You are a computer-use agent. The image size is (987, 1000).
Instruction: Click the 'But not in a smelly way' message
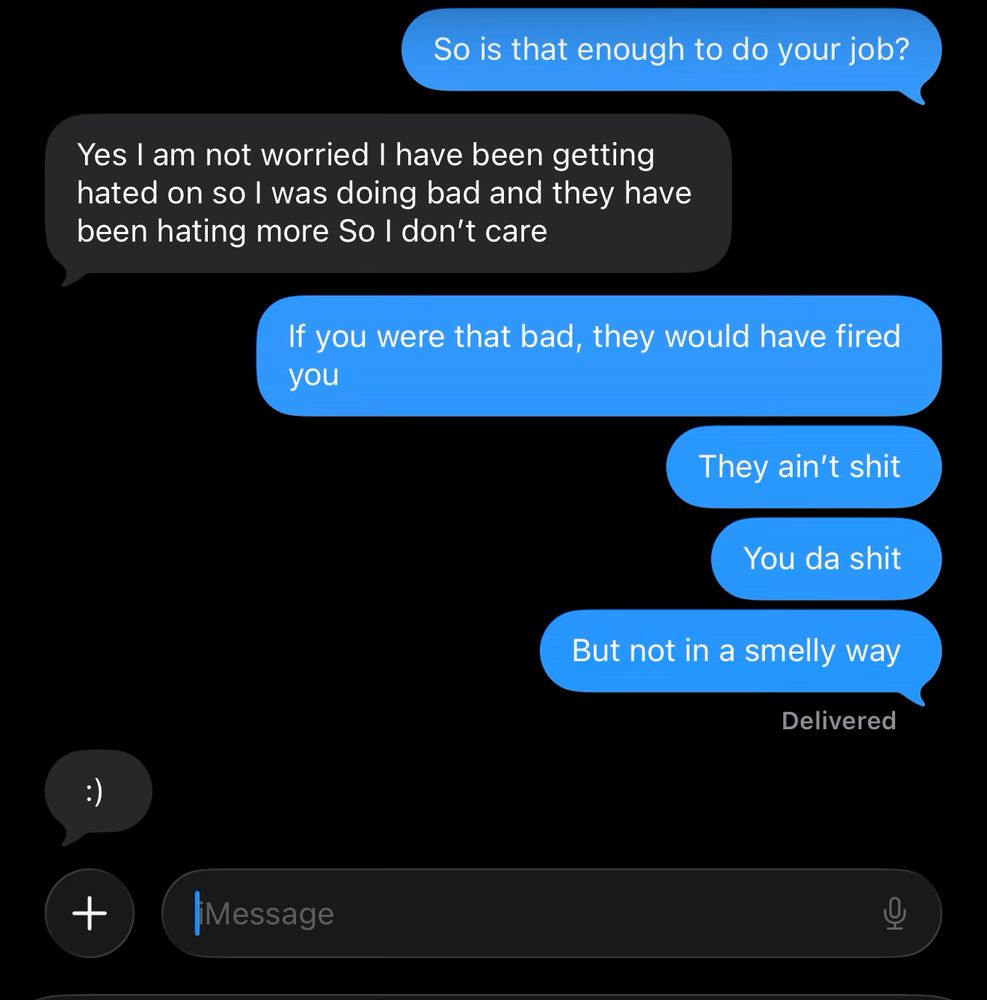point(739,650)
